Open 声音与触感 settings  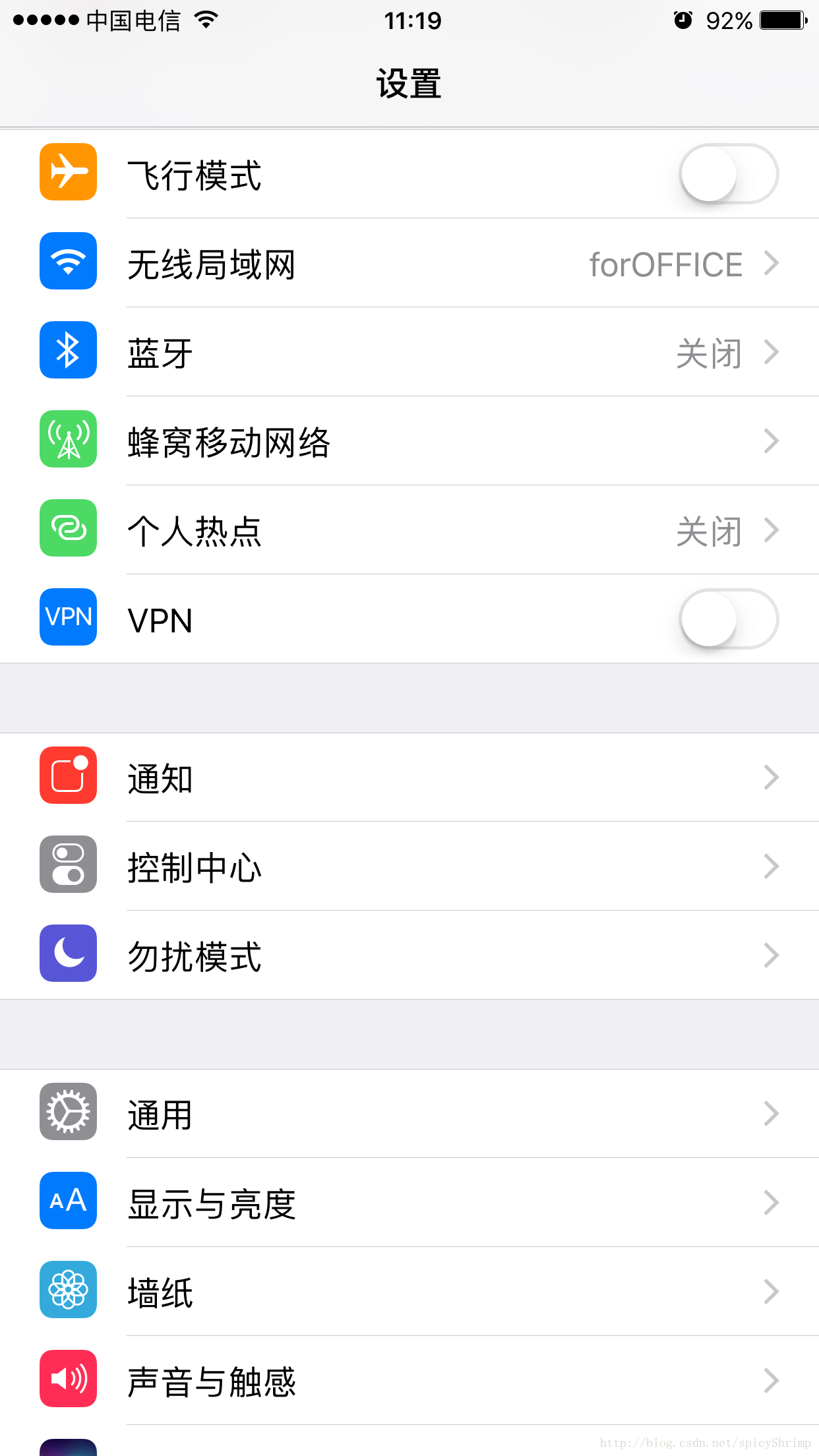pyautogui.click(x=409, y=1380)
